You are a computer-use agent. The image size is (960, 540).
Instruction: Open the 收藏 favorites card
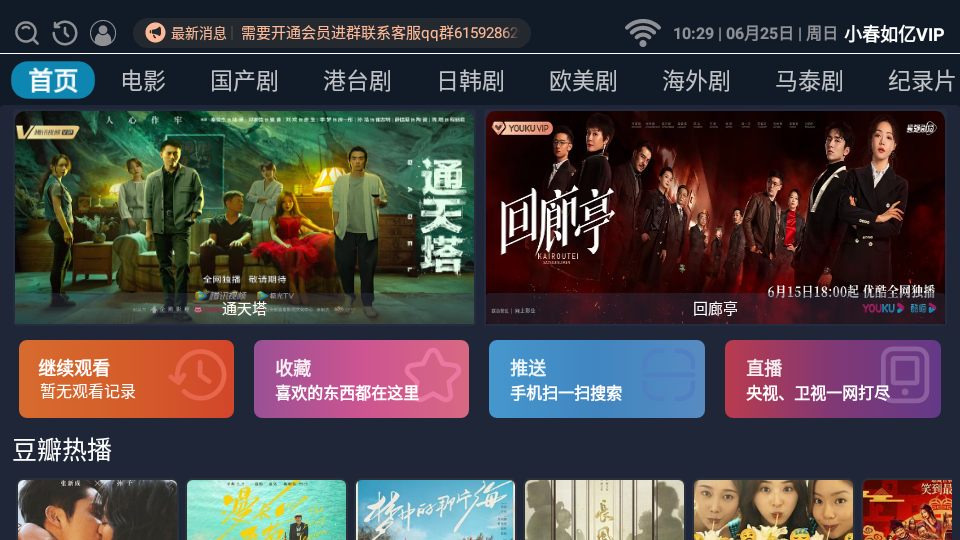click(361, 379)
